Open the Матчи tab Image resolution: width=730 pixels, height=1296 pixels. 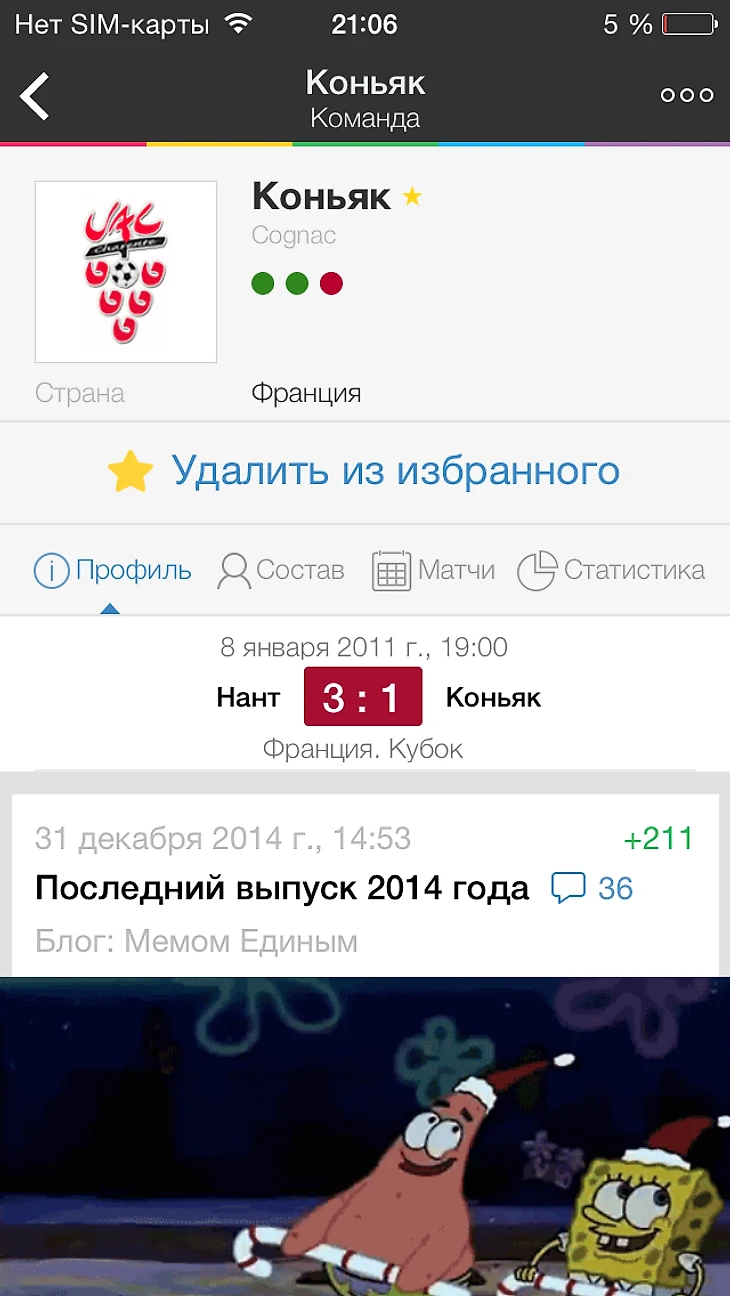pyautogui.click(x=434, y=571)
